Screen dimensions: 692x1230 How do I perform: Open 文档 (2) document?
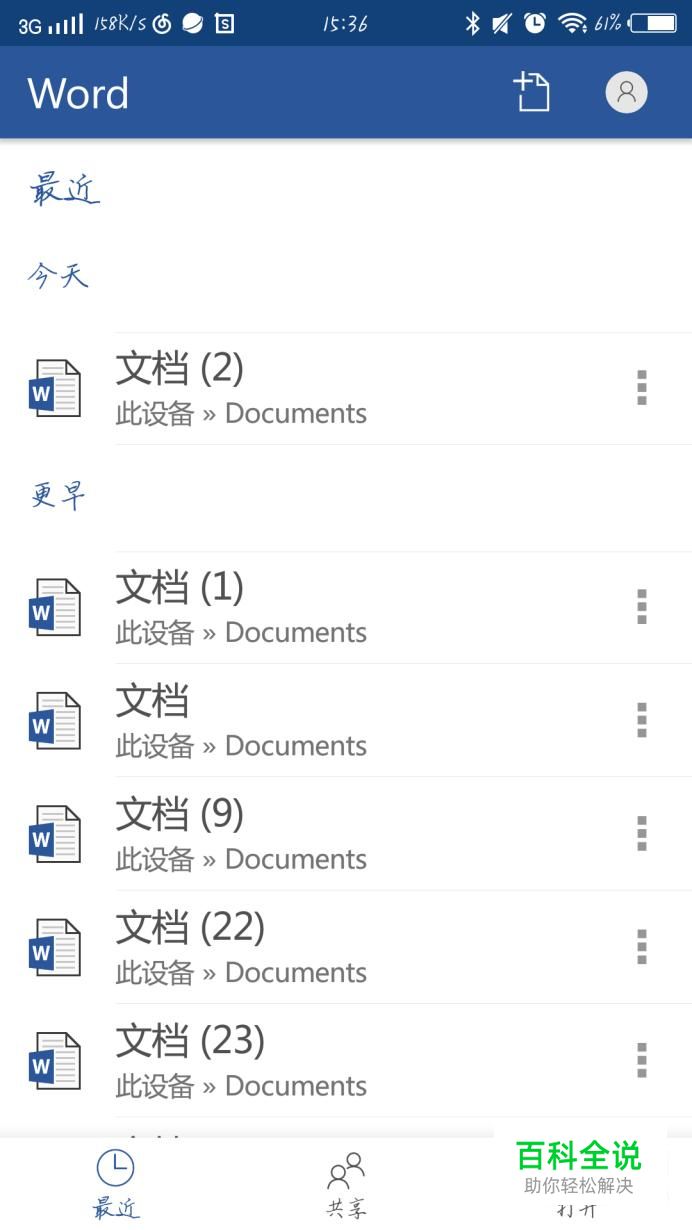300,388
